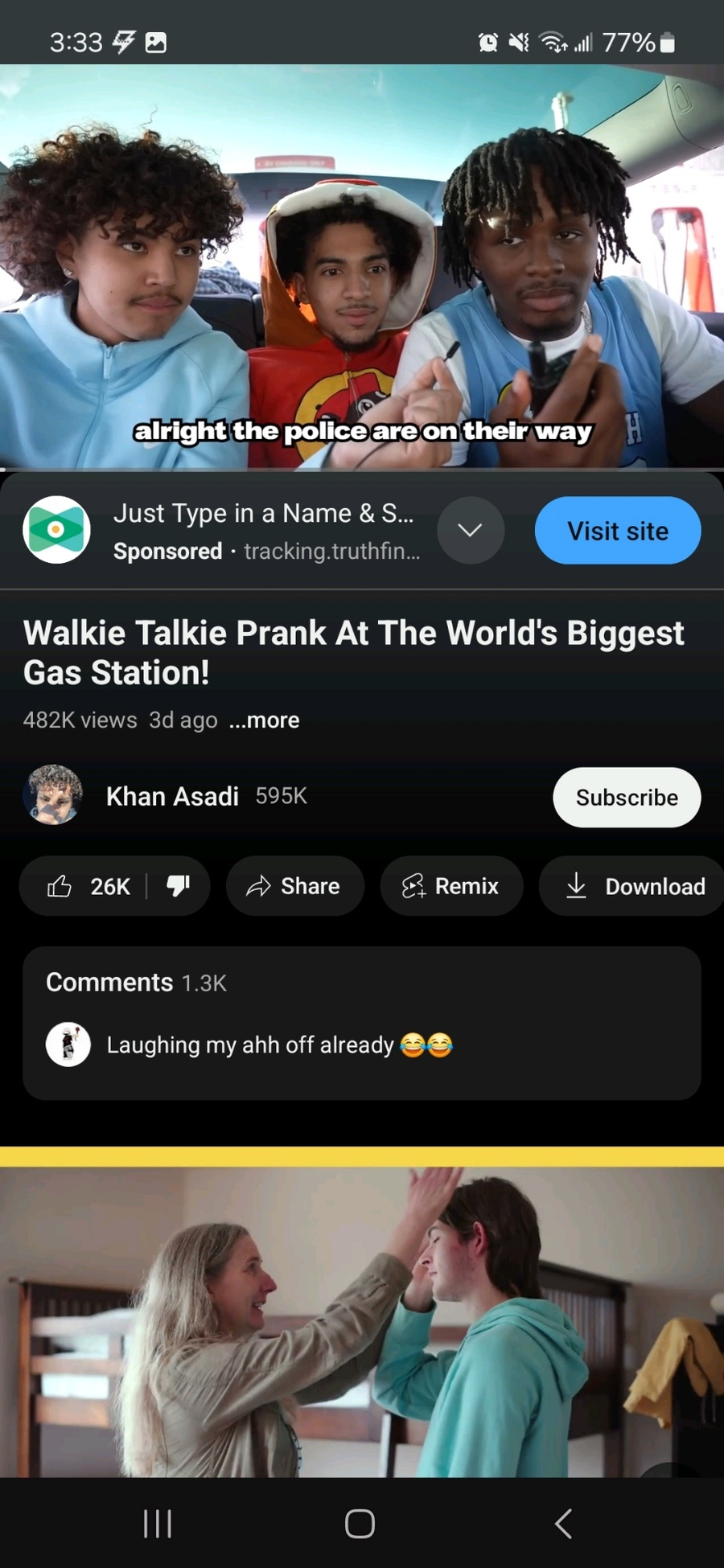Share this video
Screen dimensions: 724x1568
click(x=294, y=886)
